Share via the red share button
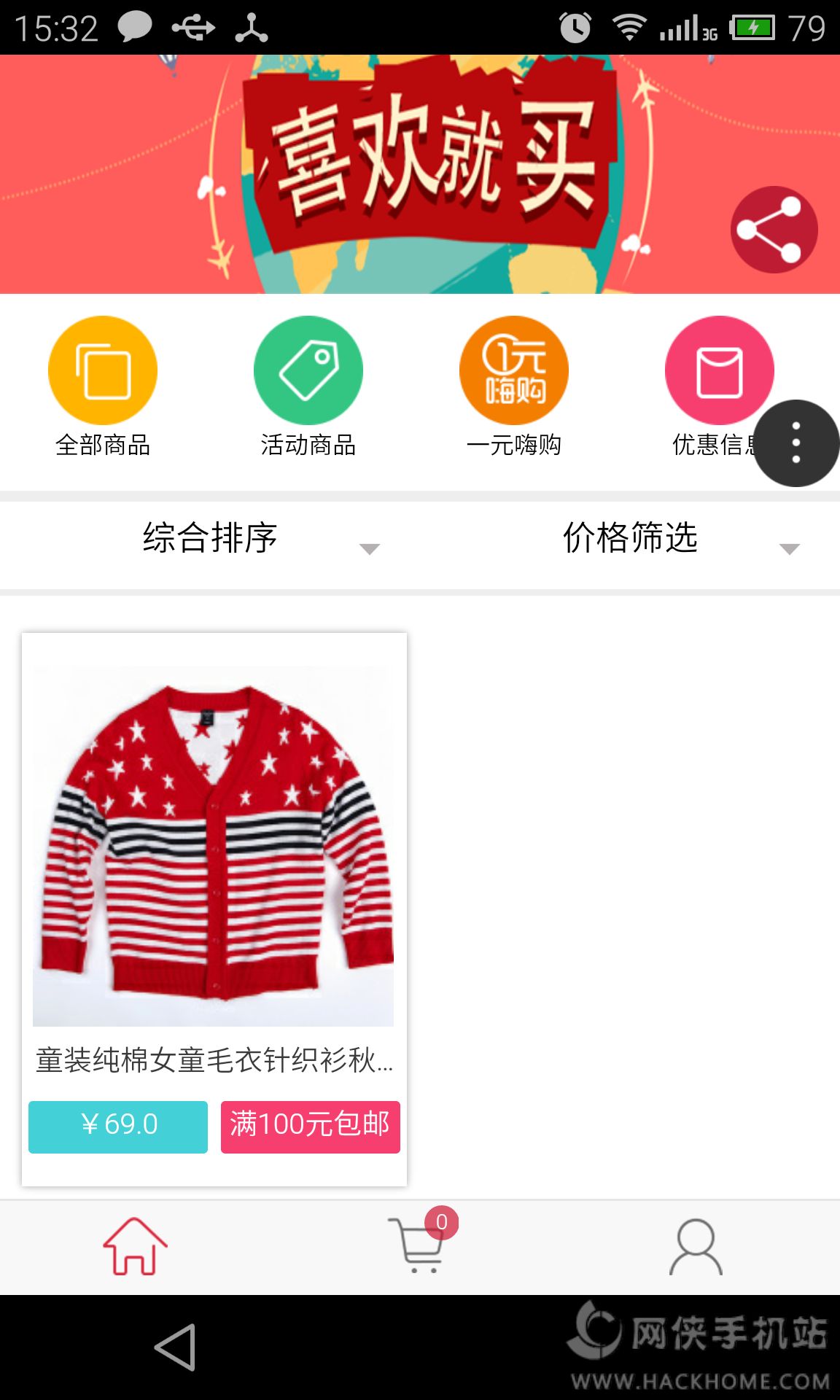 pos(774,230)
